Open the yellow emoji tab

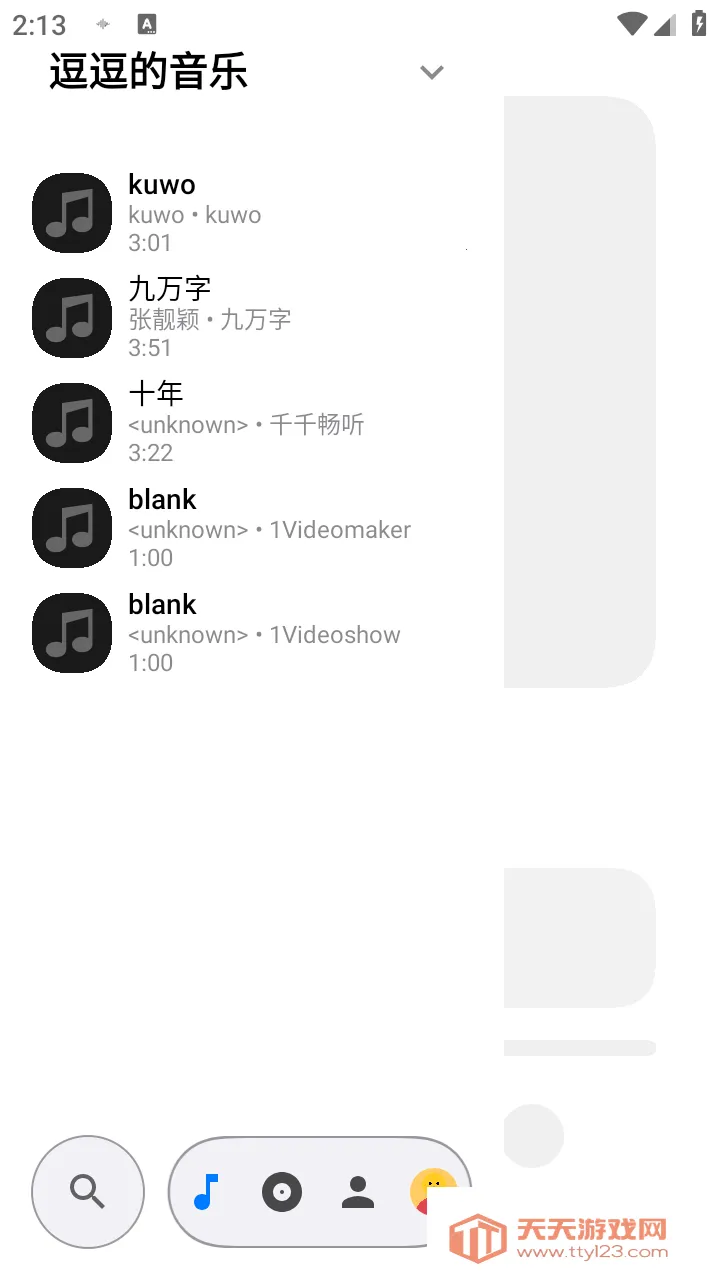(x=432, y=1185)
